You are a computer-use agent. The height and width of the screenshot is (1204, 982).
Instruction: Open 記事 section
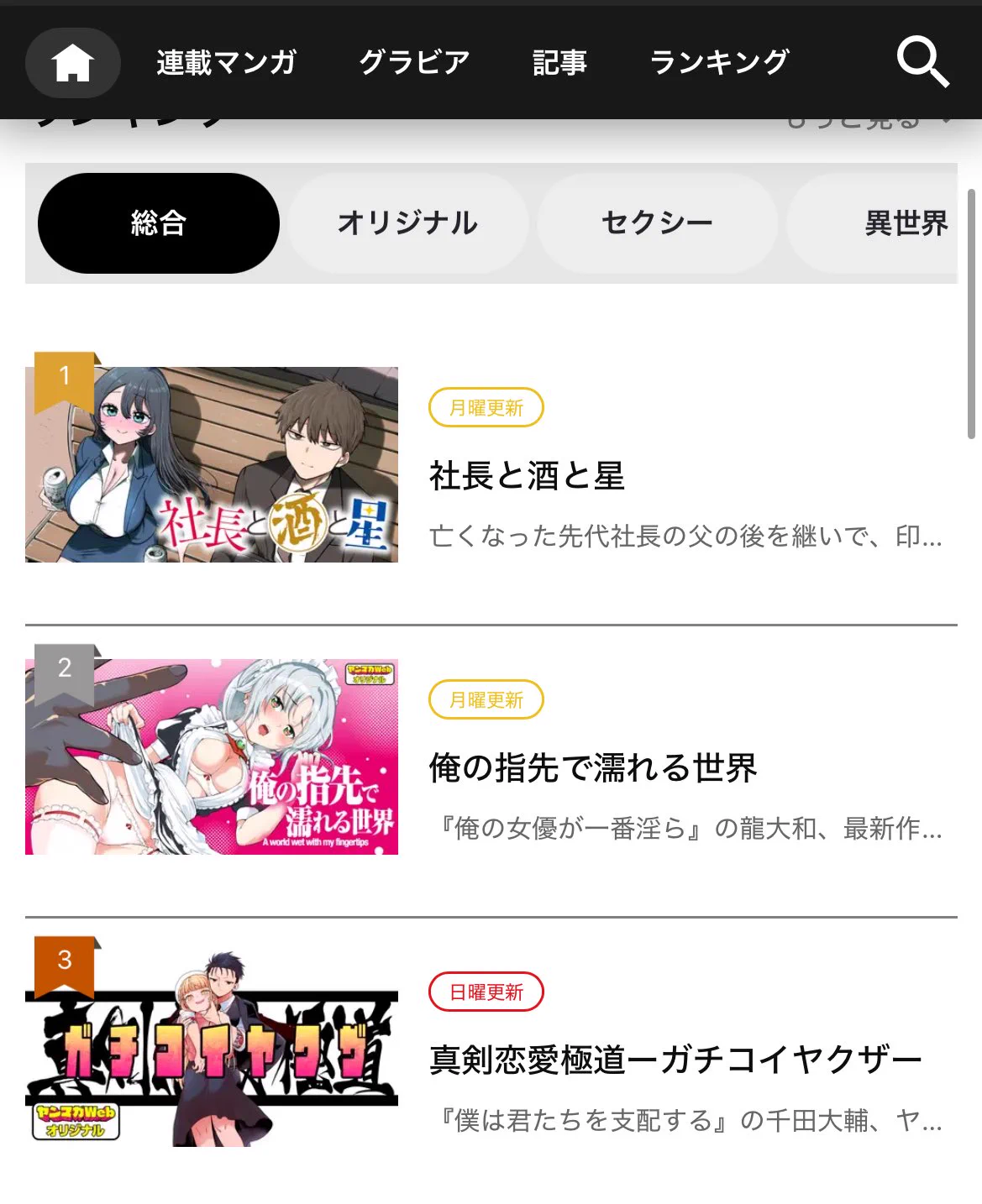559,62
